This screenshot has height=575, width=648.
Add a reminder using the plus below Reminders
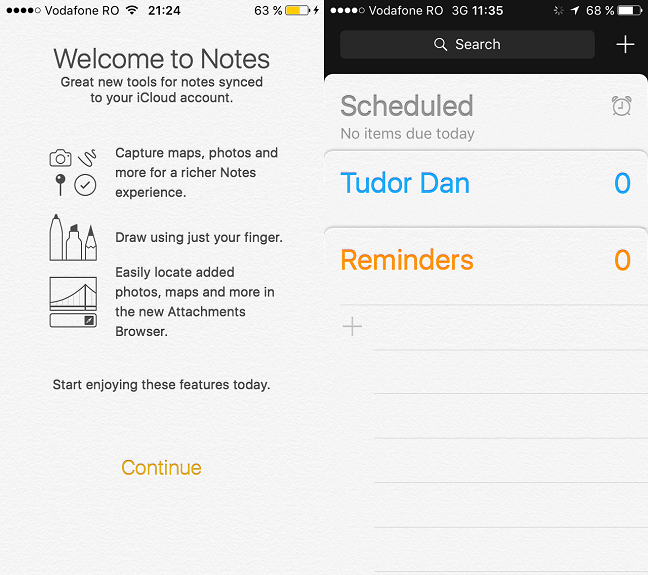click(x=352, y=327)
